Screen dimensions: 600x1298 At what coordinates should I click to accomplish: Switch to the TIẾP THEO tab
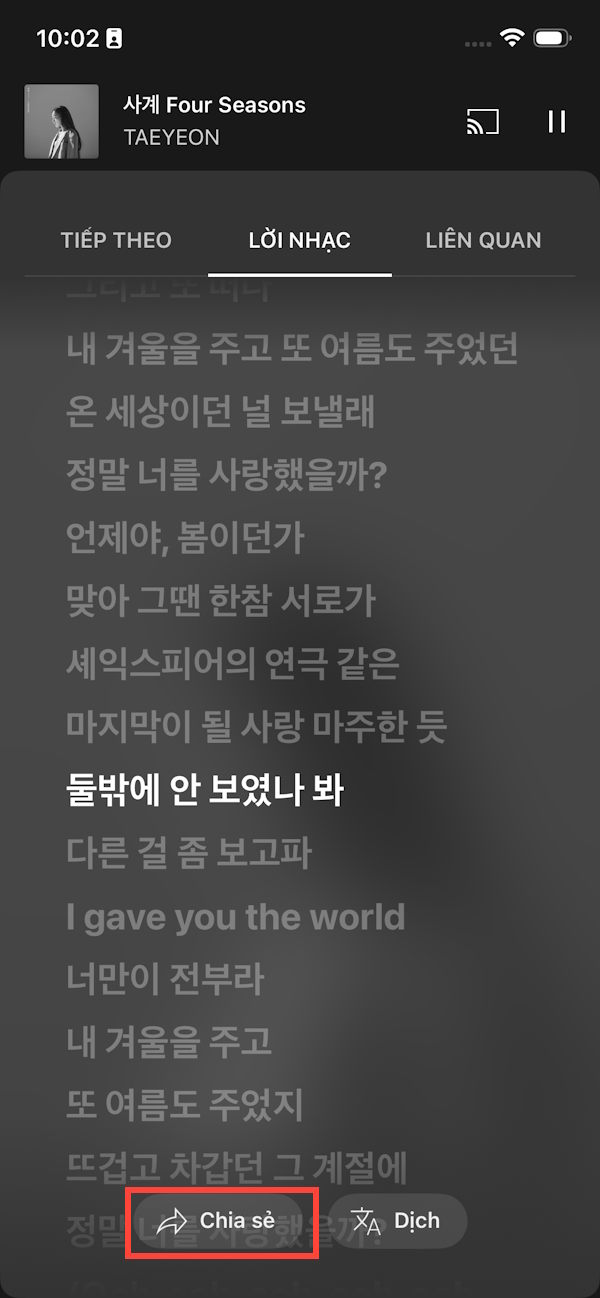pos(116,240)
